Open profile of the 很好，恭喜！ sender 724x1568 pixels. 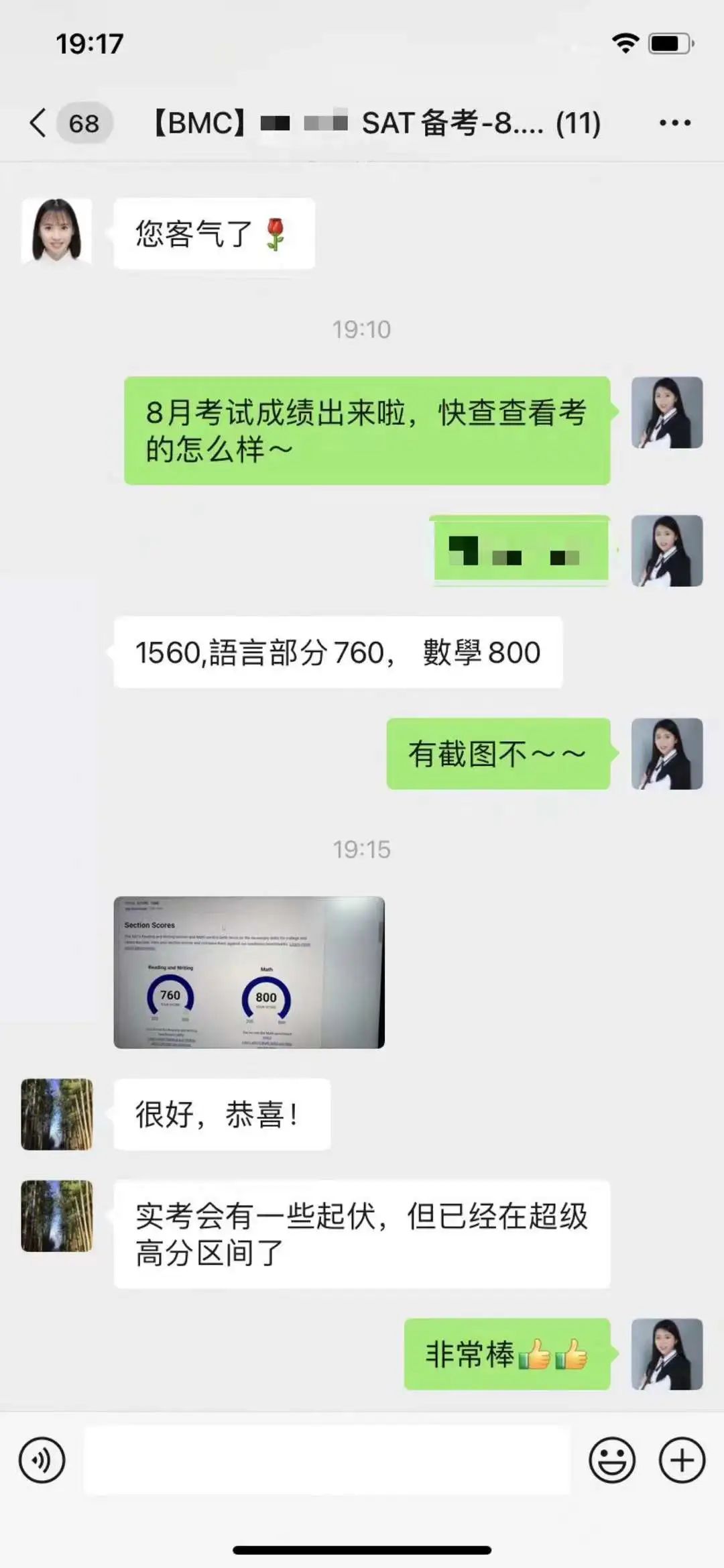56,1114
